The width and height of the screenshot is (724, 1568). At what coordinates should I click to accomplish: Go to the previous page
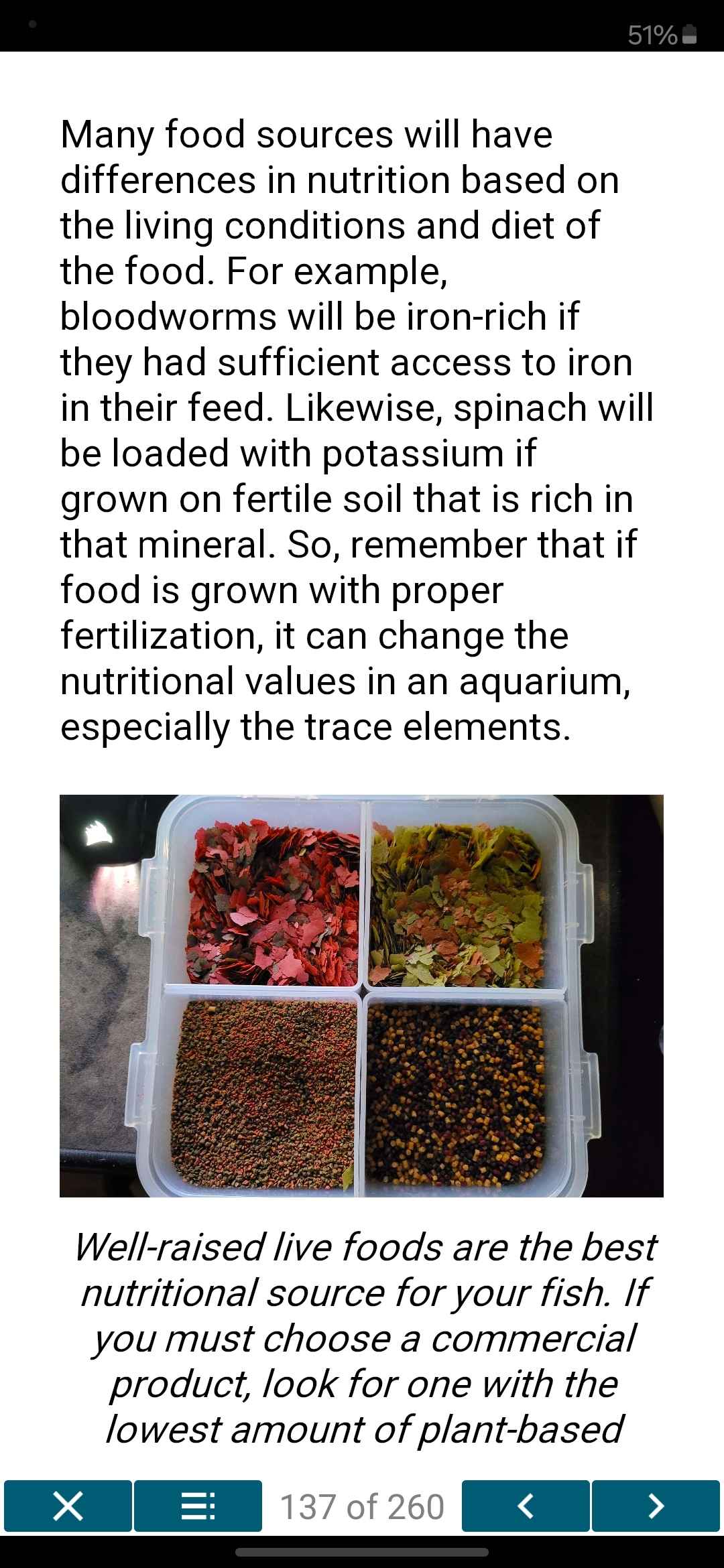coord(526,1506)
